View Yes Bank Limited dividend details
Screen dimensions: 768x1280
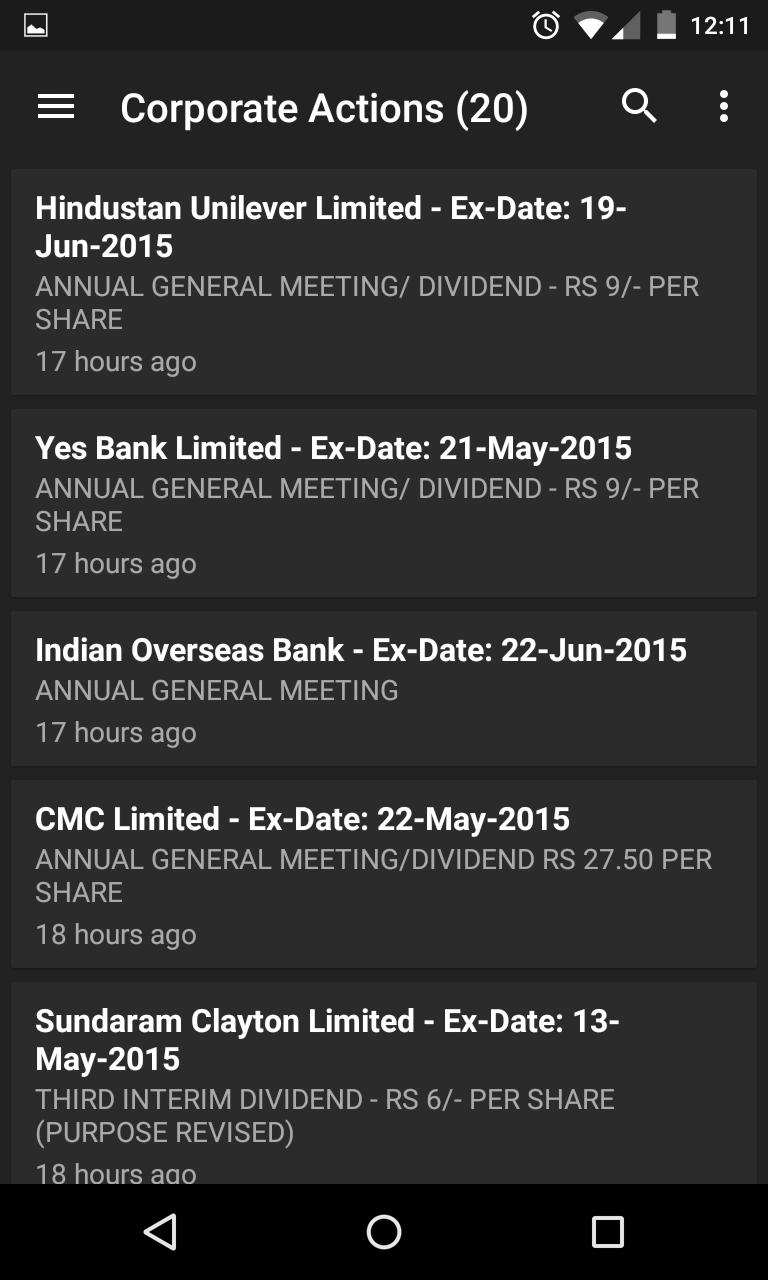pos(384,503)
